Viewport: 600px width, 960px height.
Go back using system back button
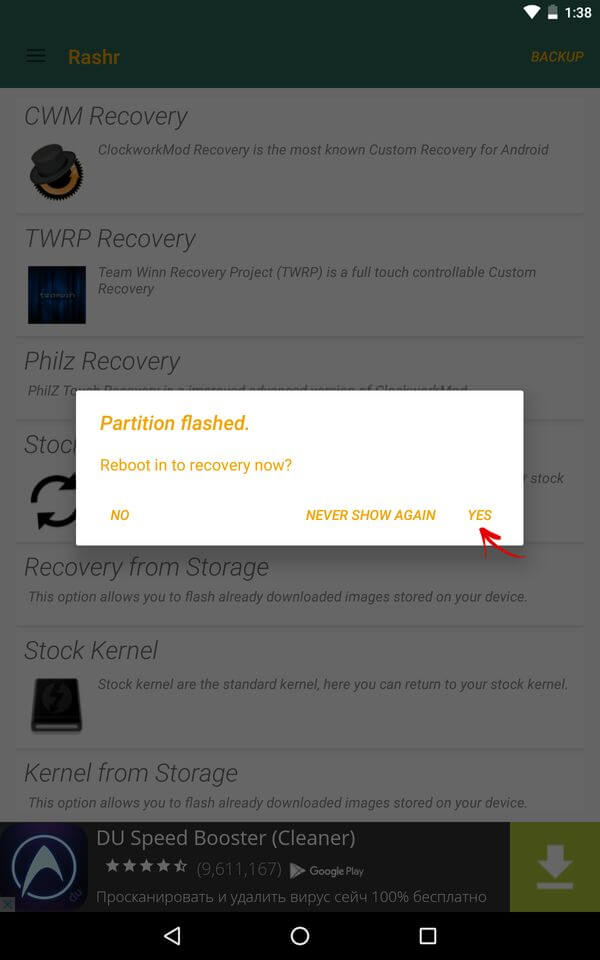click(x=172, y=936)
